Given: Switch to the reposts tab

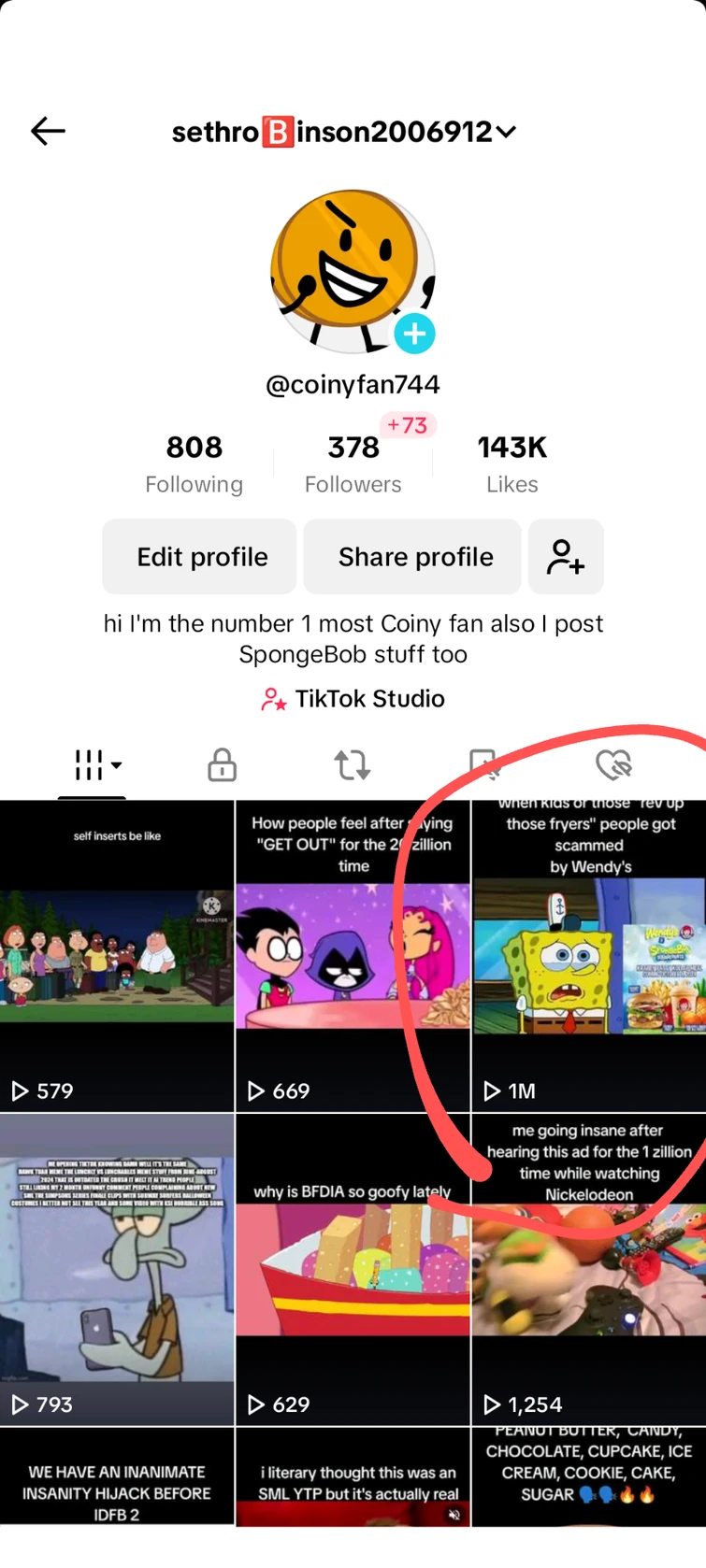Looking at the screenshot, I should pyautogui.click(x=353, y=765).
